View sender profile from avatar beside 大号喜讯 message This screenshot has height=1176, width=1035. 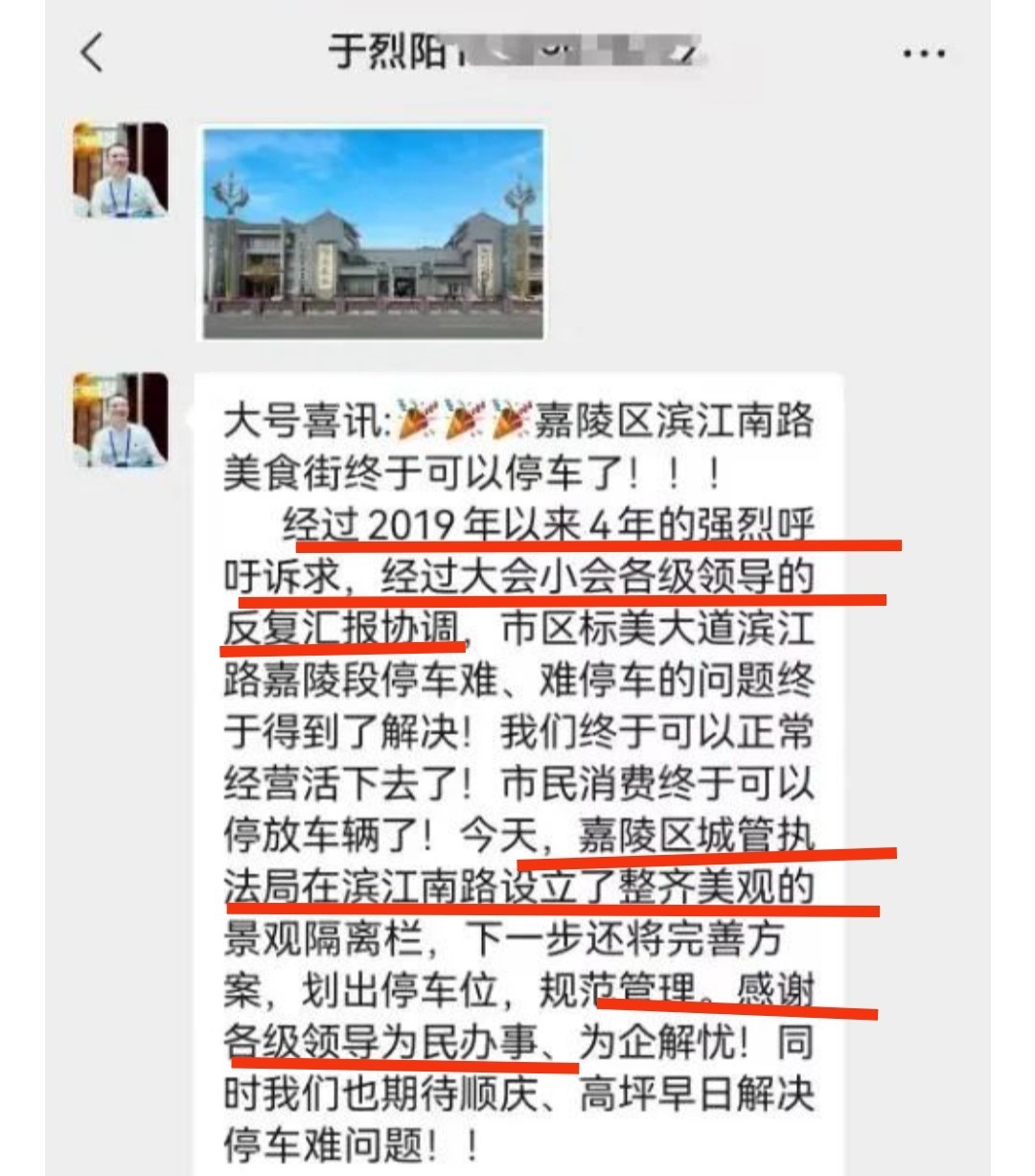point(122,420)
